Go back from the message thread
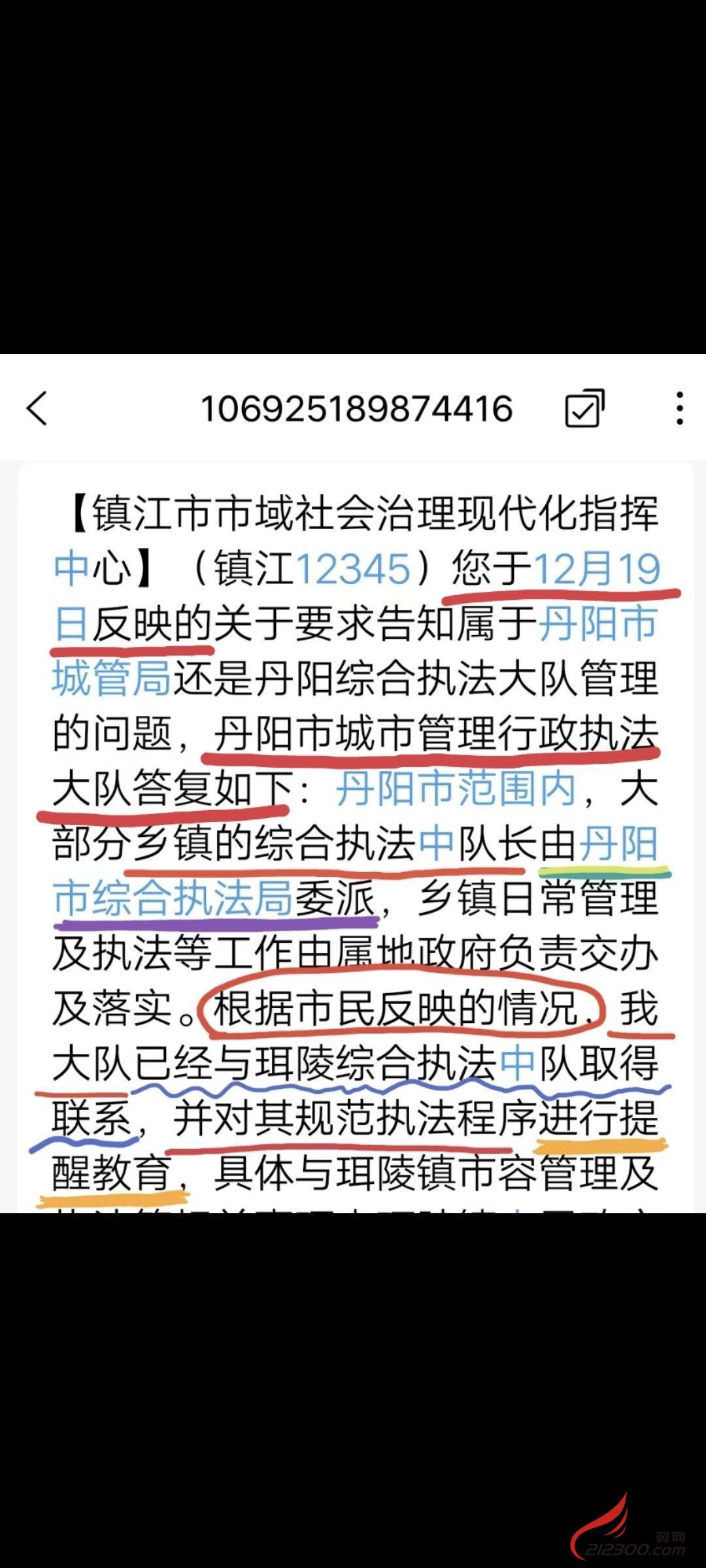Viewport: 706px width, 1568px height. (37, 409)
